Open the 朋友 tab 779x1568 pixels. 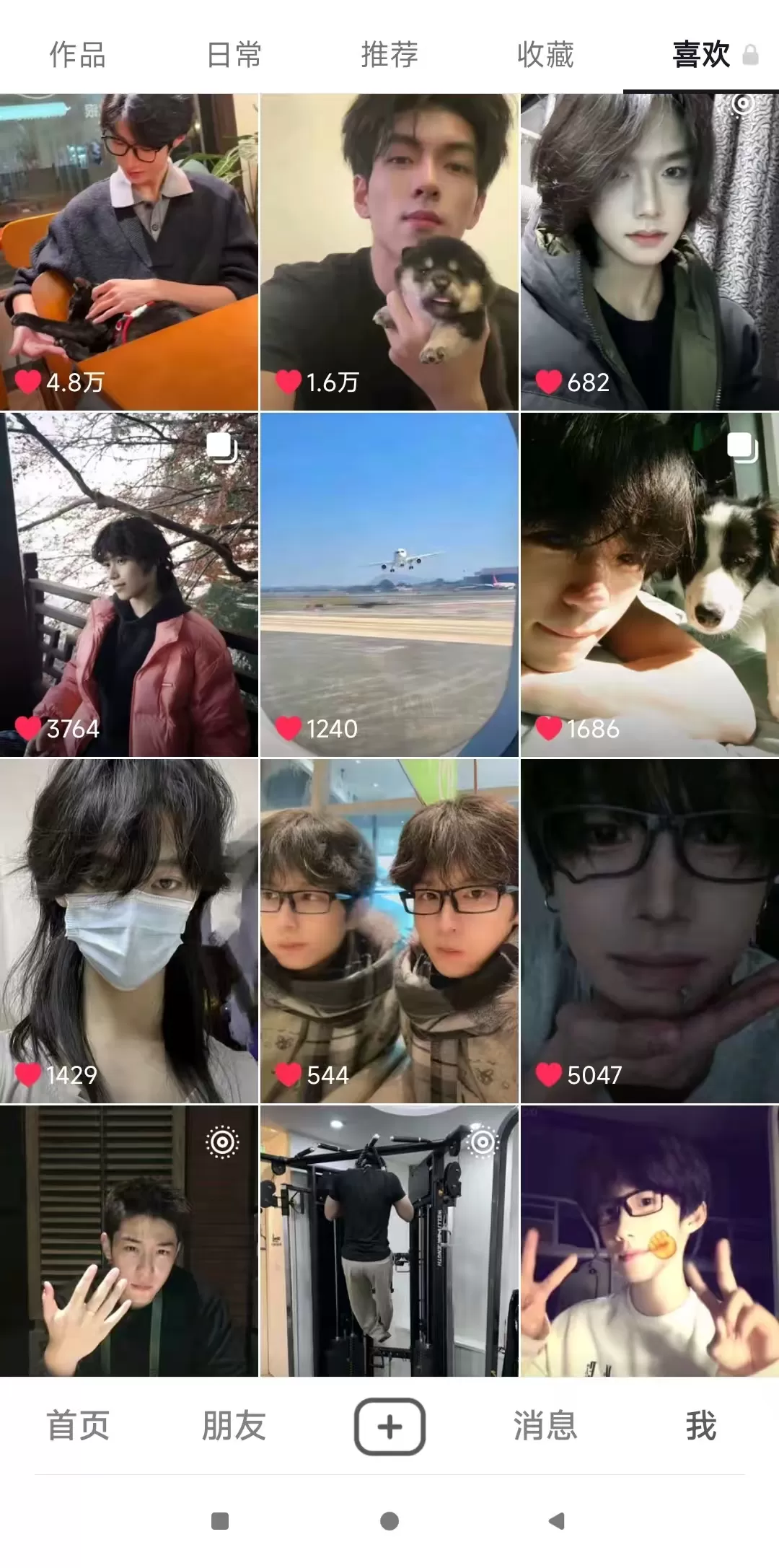(x=233, y=1427)
